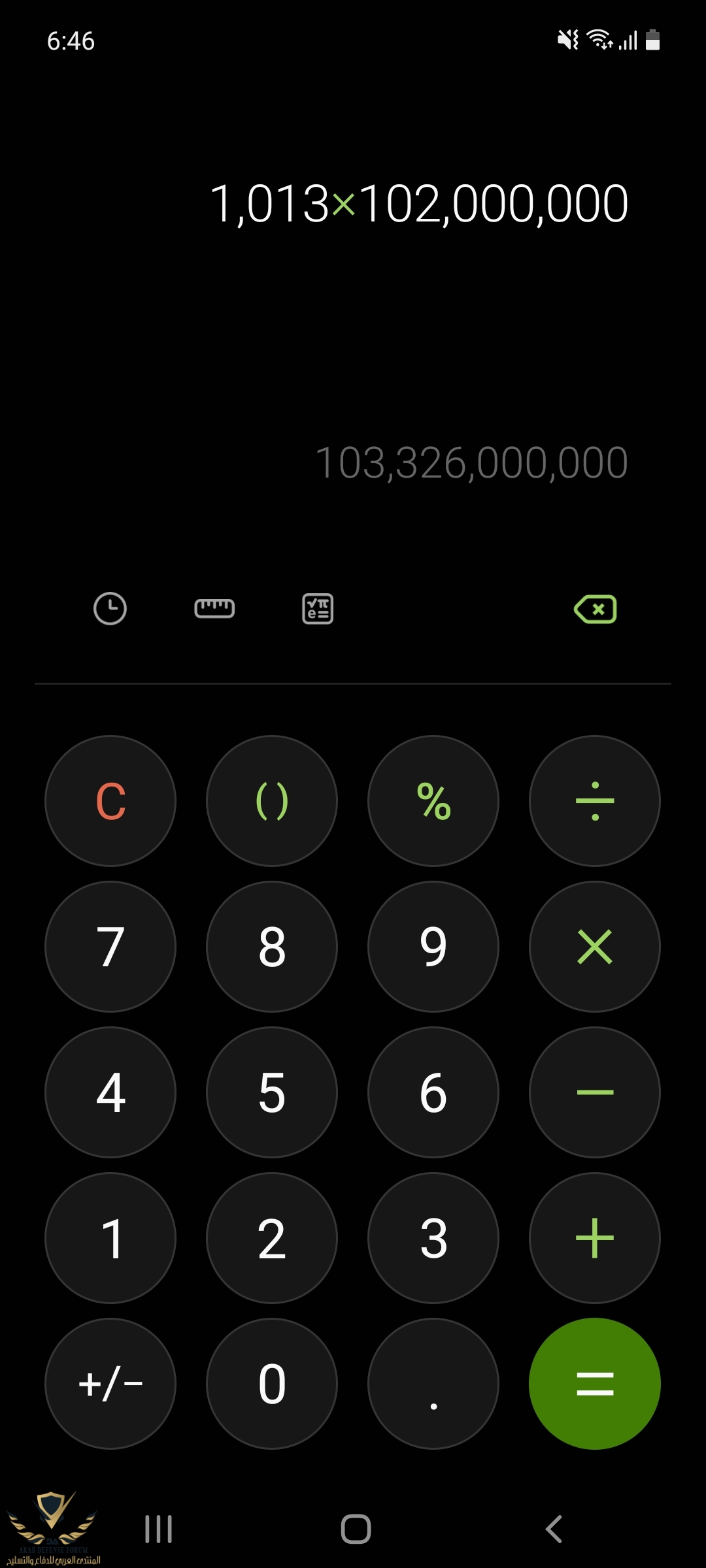706x1568 pixels.
Task: Add with the plus key
Action: tap(595, 1238)
